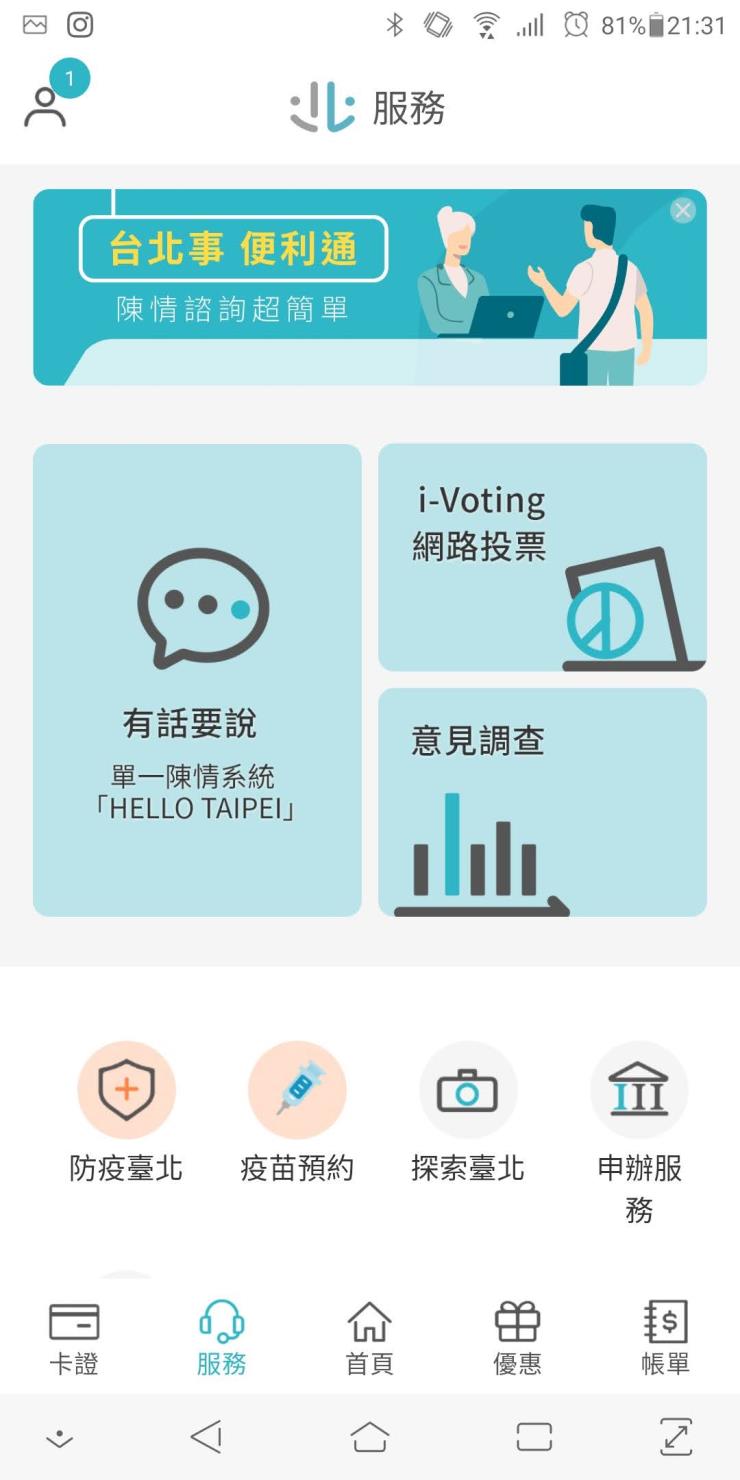
Task: Dismiss the 台北事 便利通 banner
Action: (x=683, y=210)
